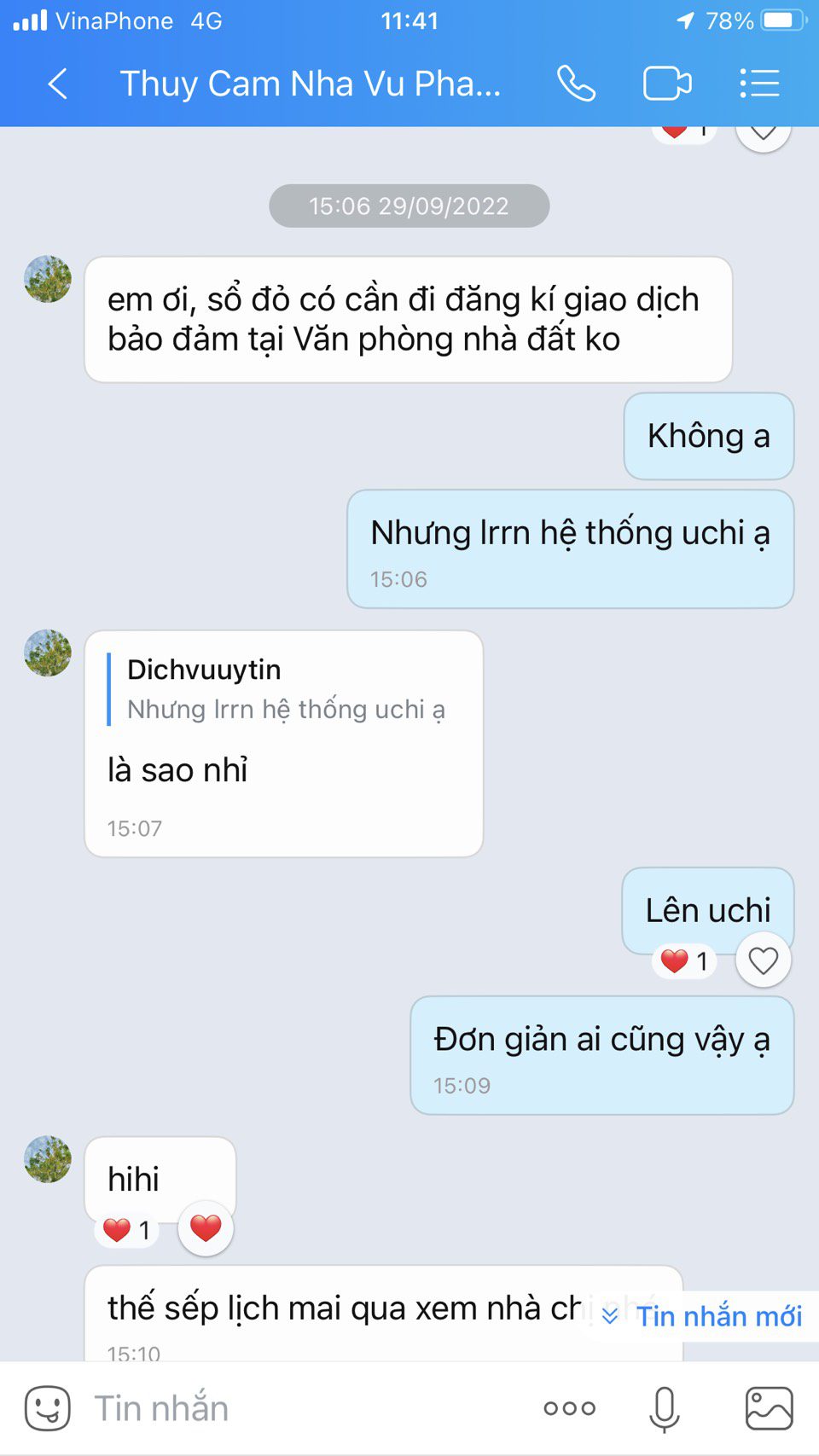The image size is (819, 1456).
Task: Open the chat options menu icon
Action: (x=759, y=84)
